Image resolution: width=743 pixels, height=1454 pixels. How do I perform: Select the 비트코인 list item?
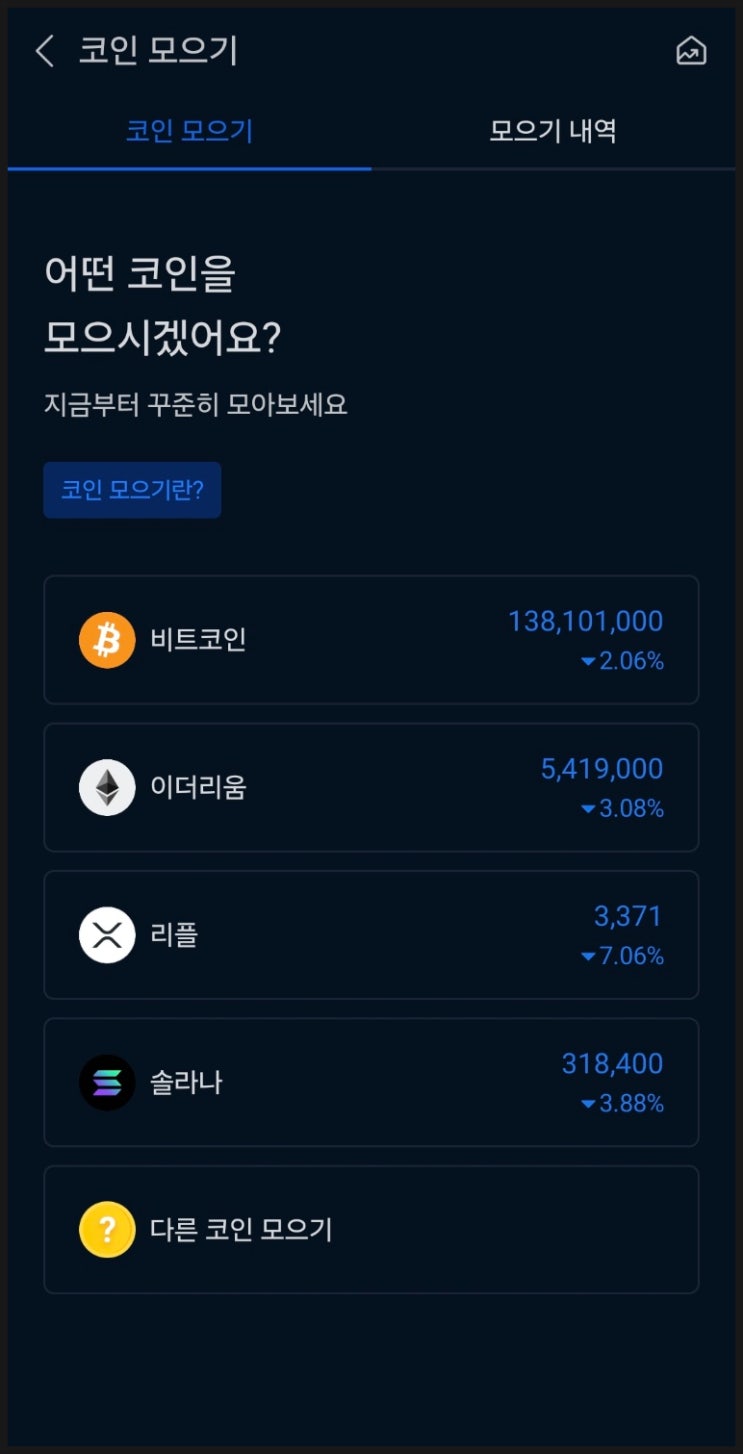371,640
